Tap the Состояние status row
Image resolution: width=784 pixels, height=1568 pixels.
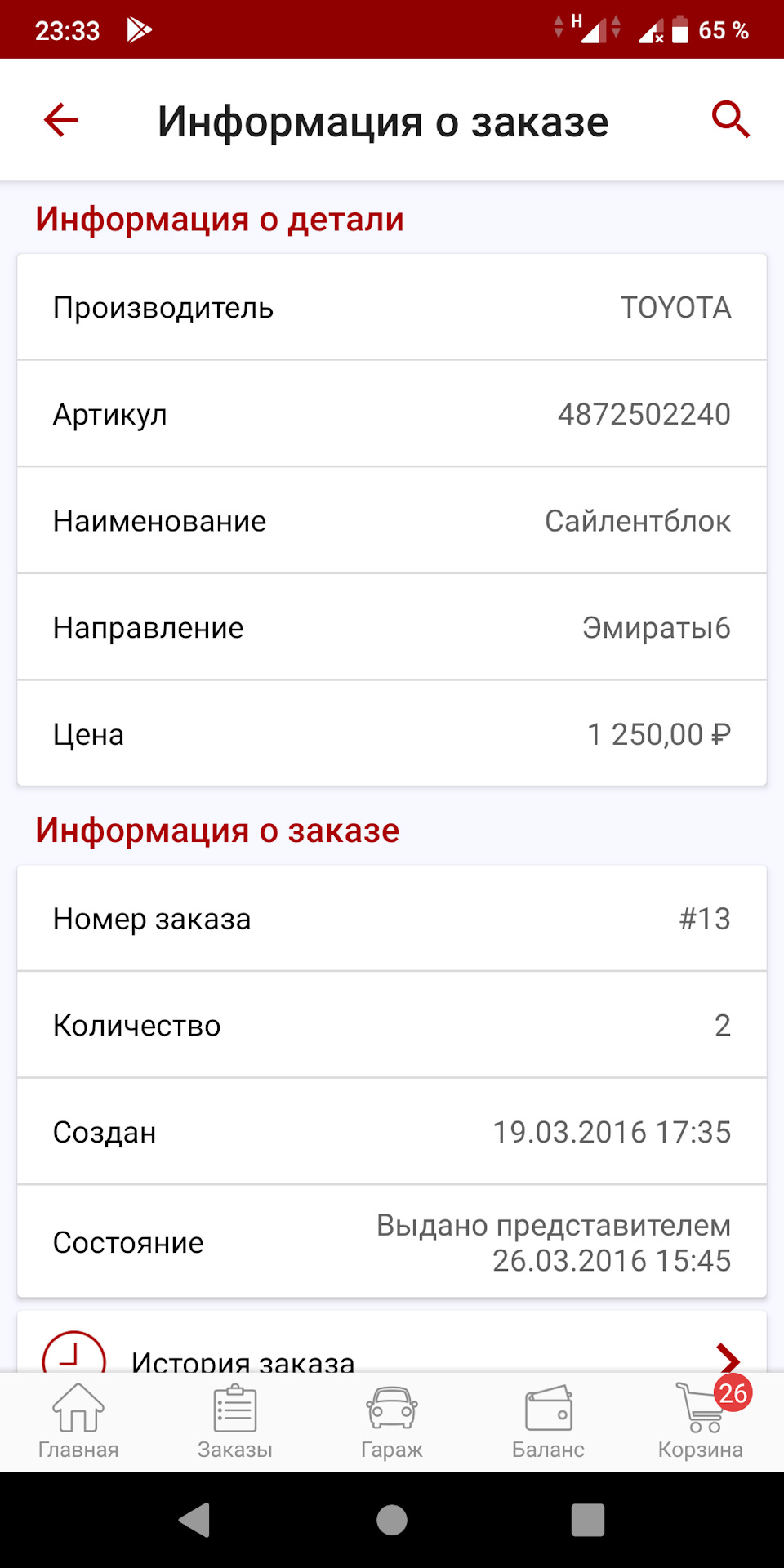click(x=392, y=1241)
